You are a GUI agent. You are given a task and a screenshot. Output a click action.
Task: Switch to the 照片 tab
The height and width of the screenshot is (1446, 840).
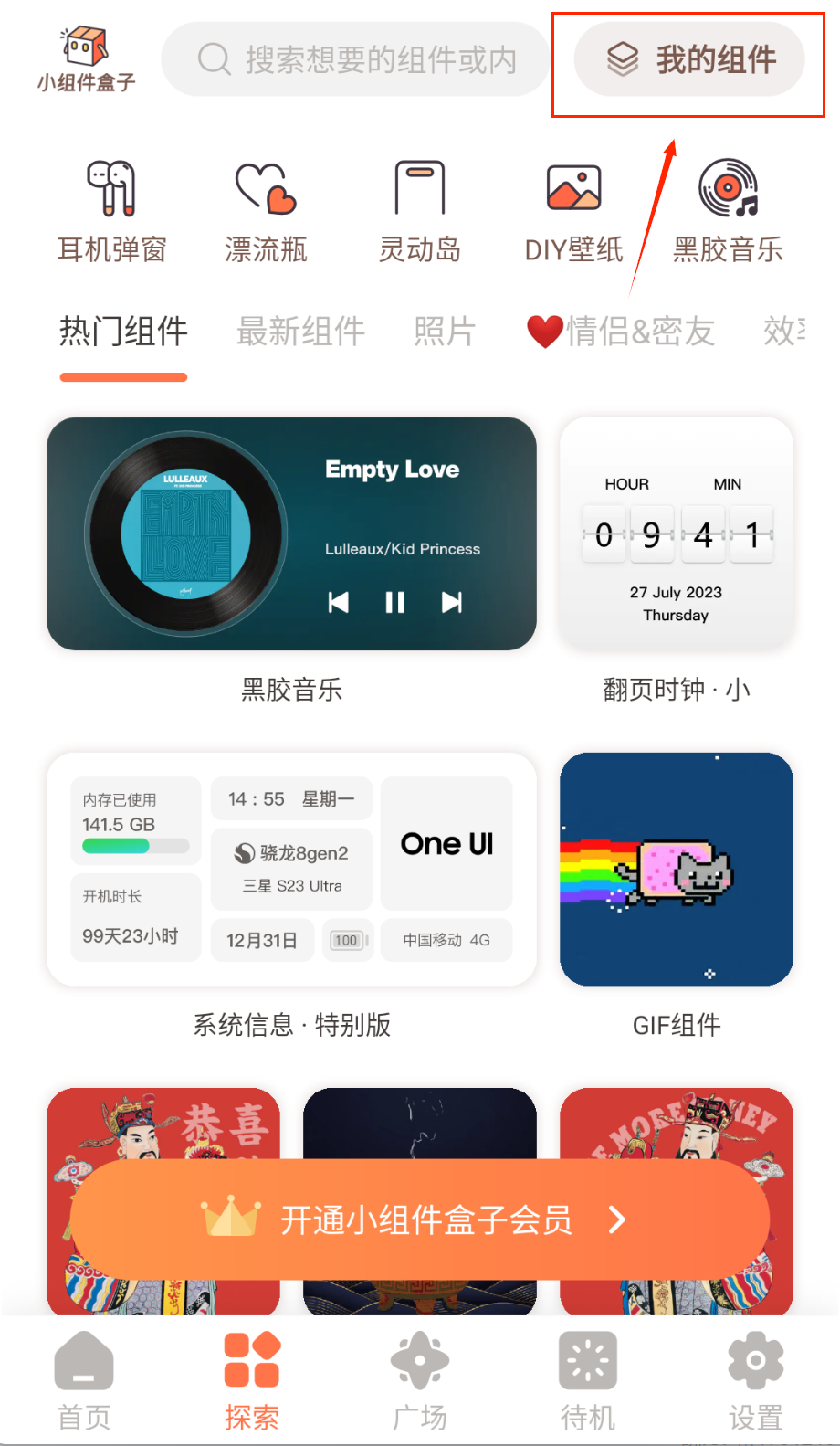[x=444, y=332]
